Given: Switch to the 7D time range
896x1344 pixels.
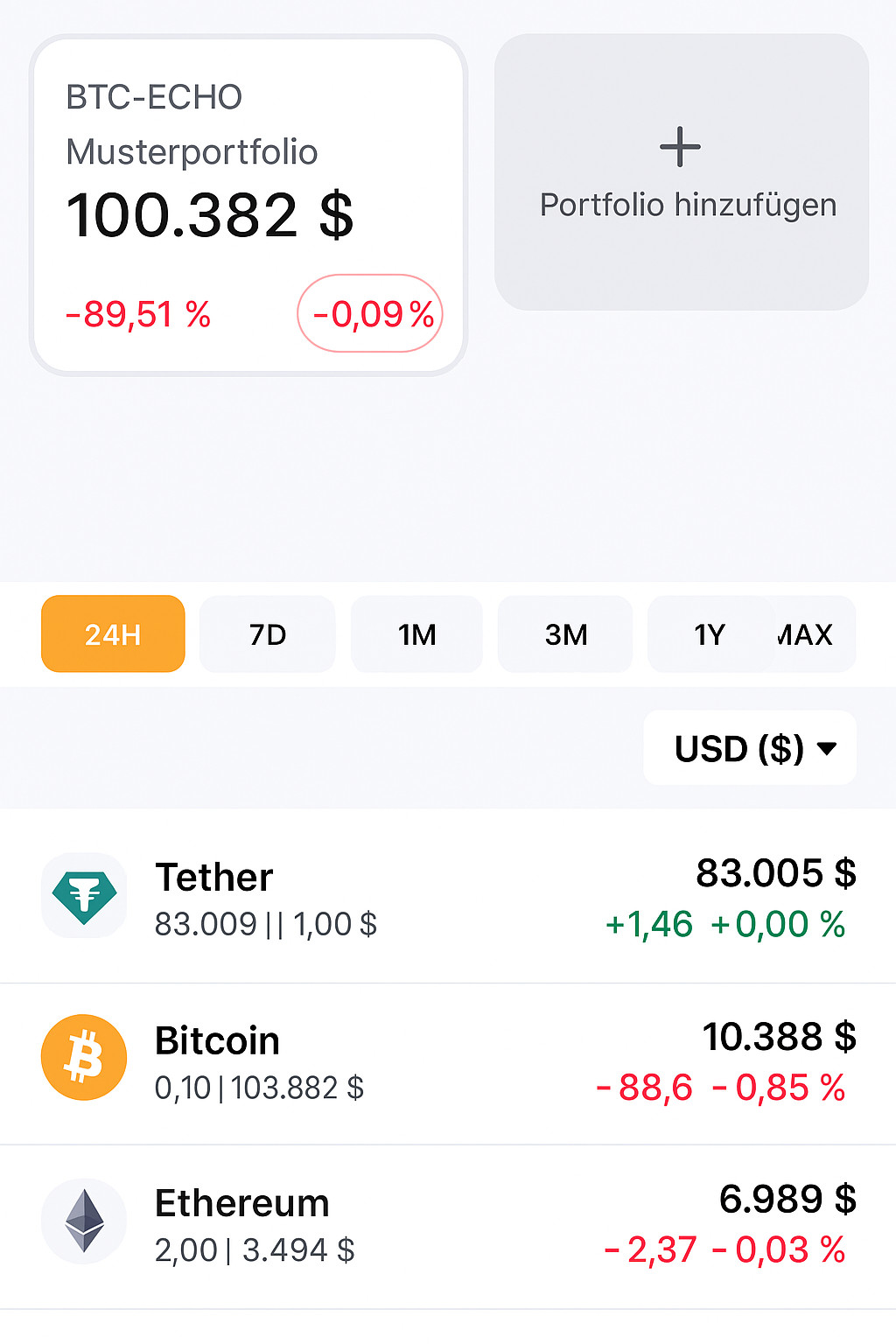Looking at the screenshot, I should pyautogui.click(x=266, y=633).
